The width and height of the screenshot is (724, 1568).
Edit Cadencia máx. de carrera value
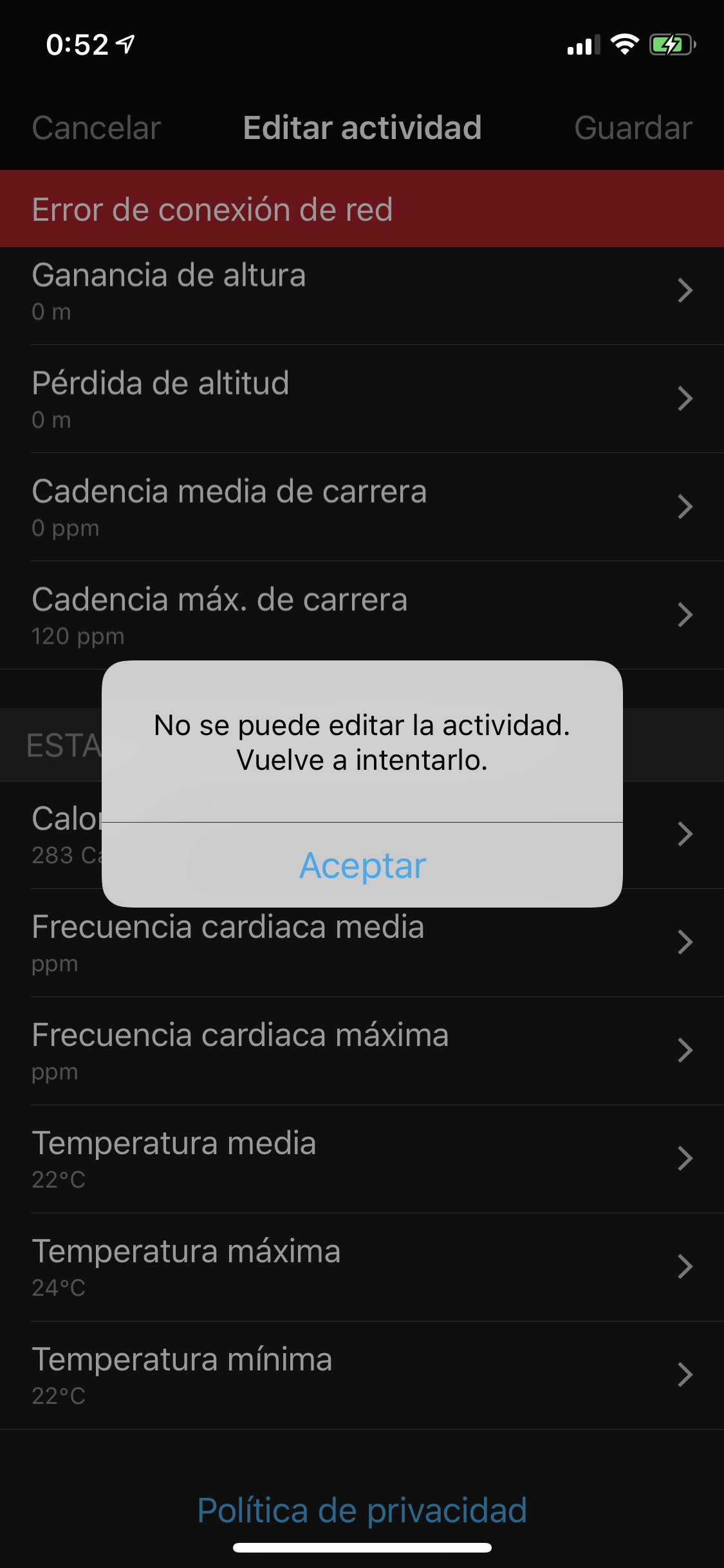click(x=362, y=615)
